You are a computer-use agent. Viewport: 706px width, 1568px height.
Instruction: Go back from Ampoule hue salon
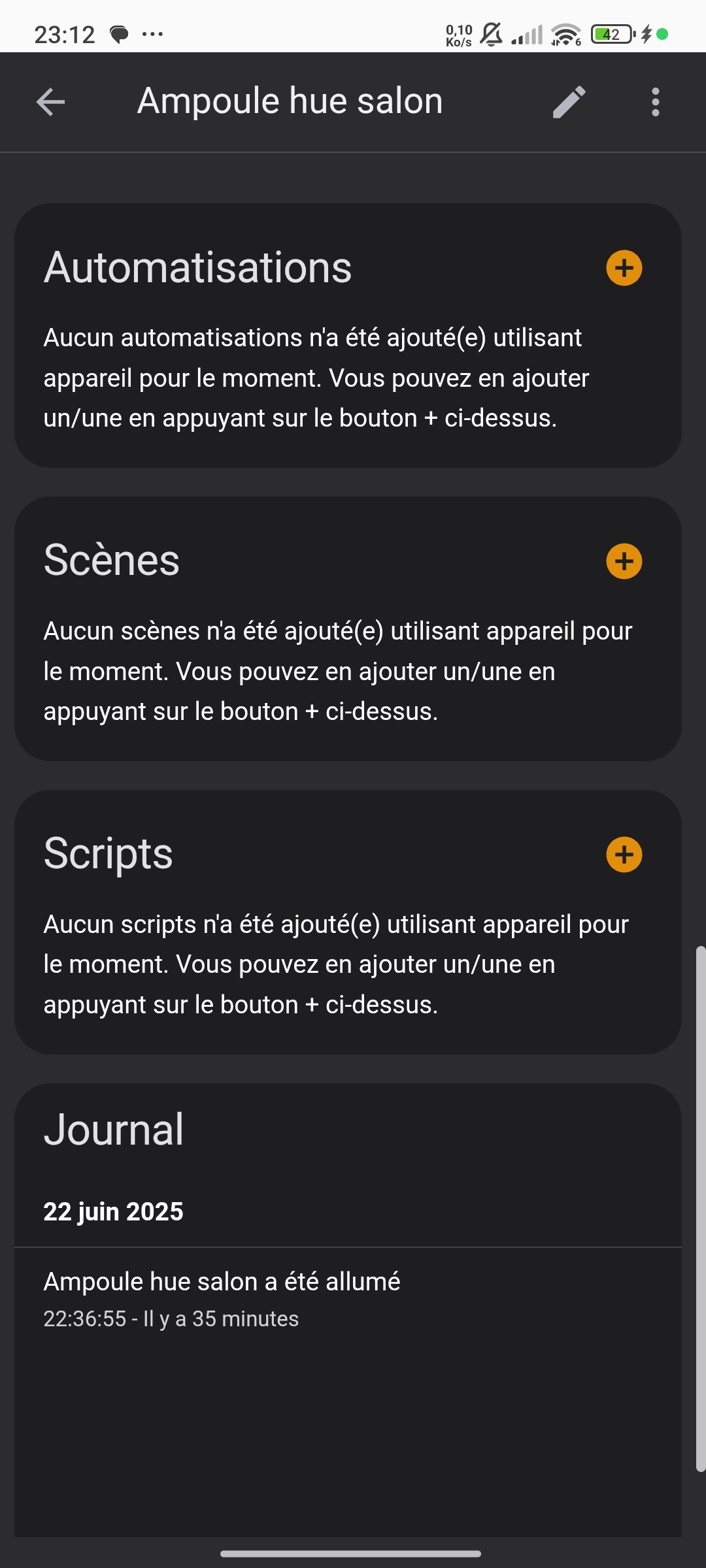(x=50, y=102)
